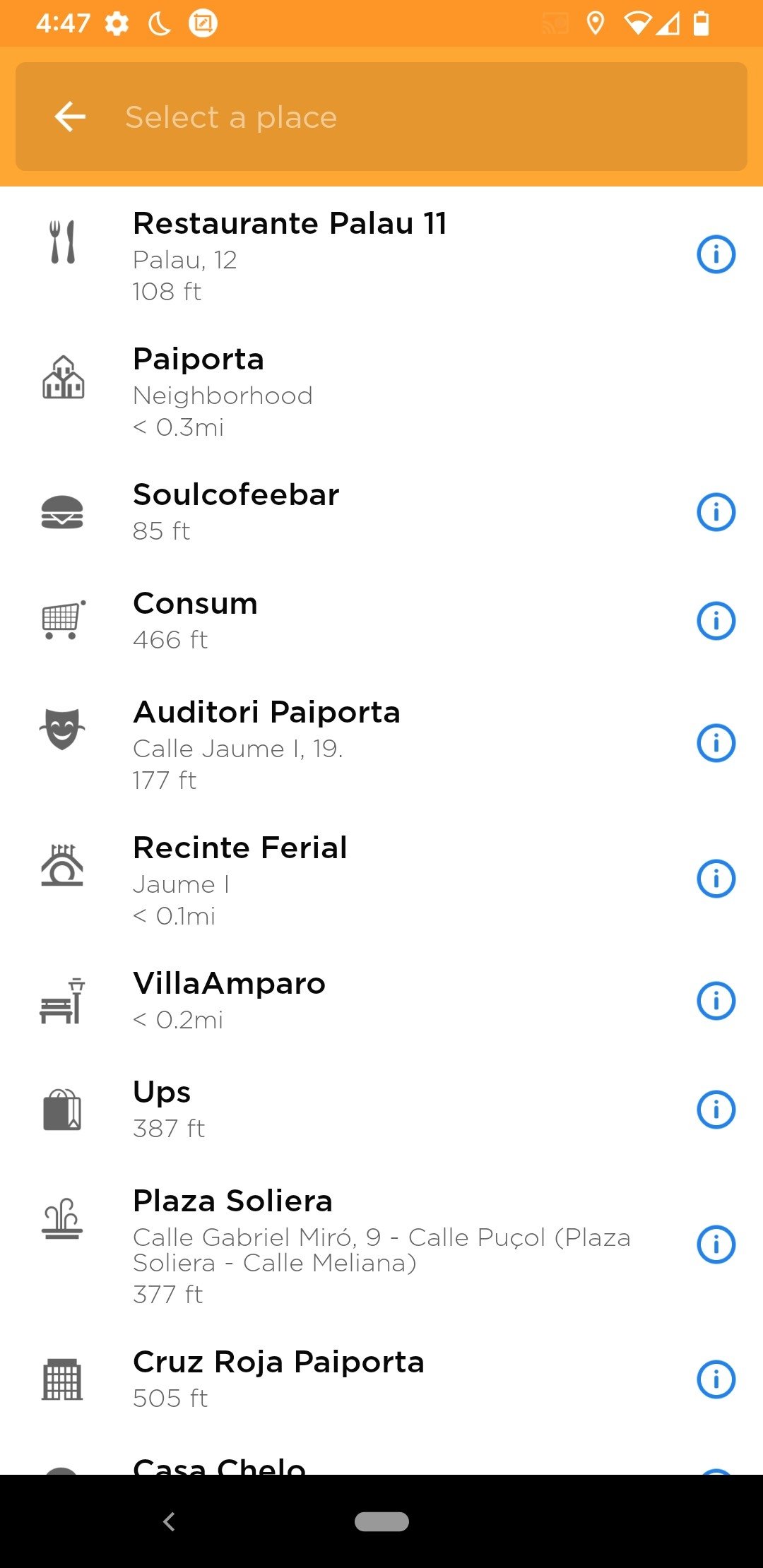Choose the Paiporta neighborhood entry
This screenshot has height=1568, width=763.
click(x=381, y=391)
